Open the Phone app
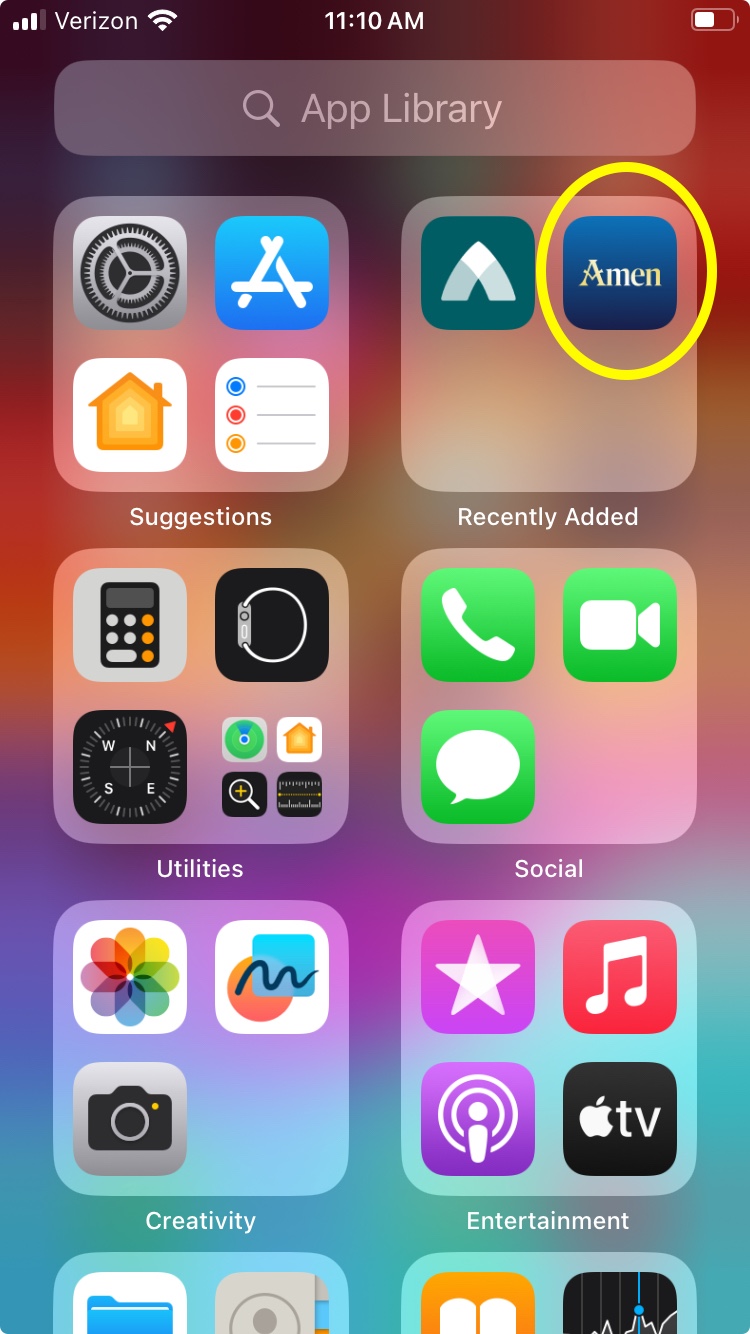Screen dimensions: 750x1334 [x=478, y=625]
